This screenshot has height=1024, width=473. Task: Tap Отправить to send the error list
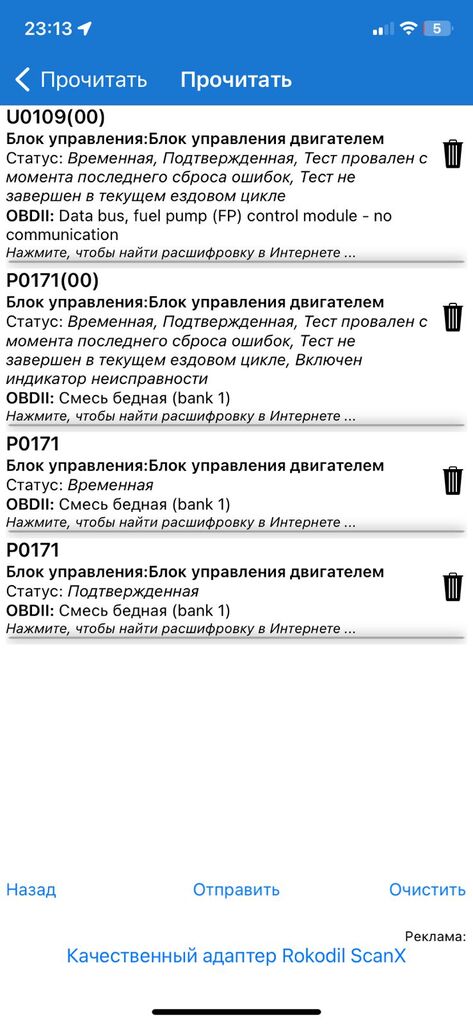click(236, 889)
